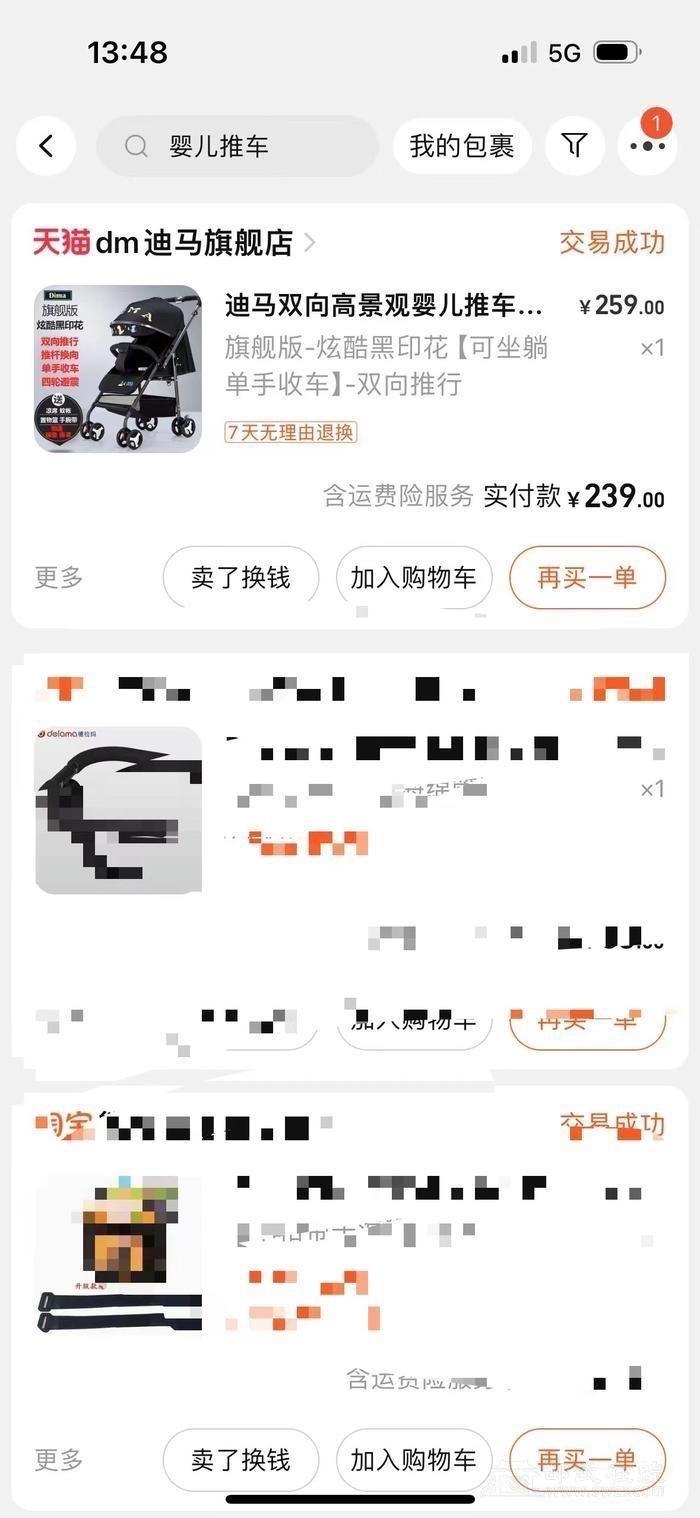The height and width of the screenshot is (1518, 700).
Task: Open 我的包裹 (my packages)
Action: [461, 146]
